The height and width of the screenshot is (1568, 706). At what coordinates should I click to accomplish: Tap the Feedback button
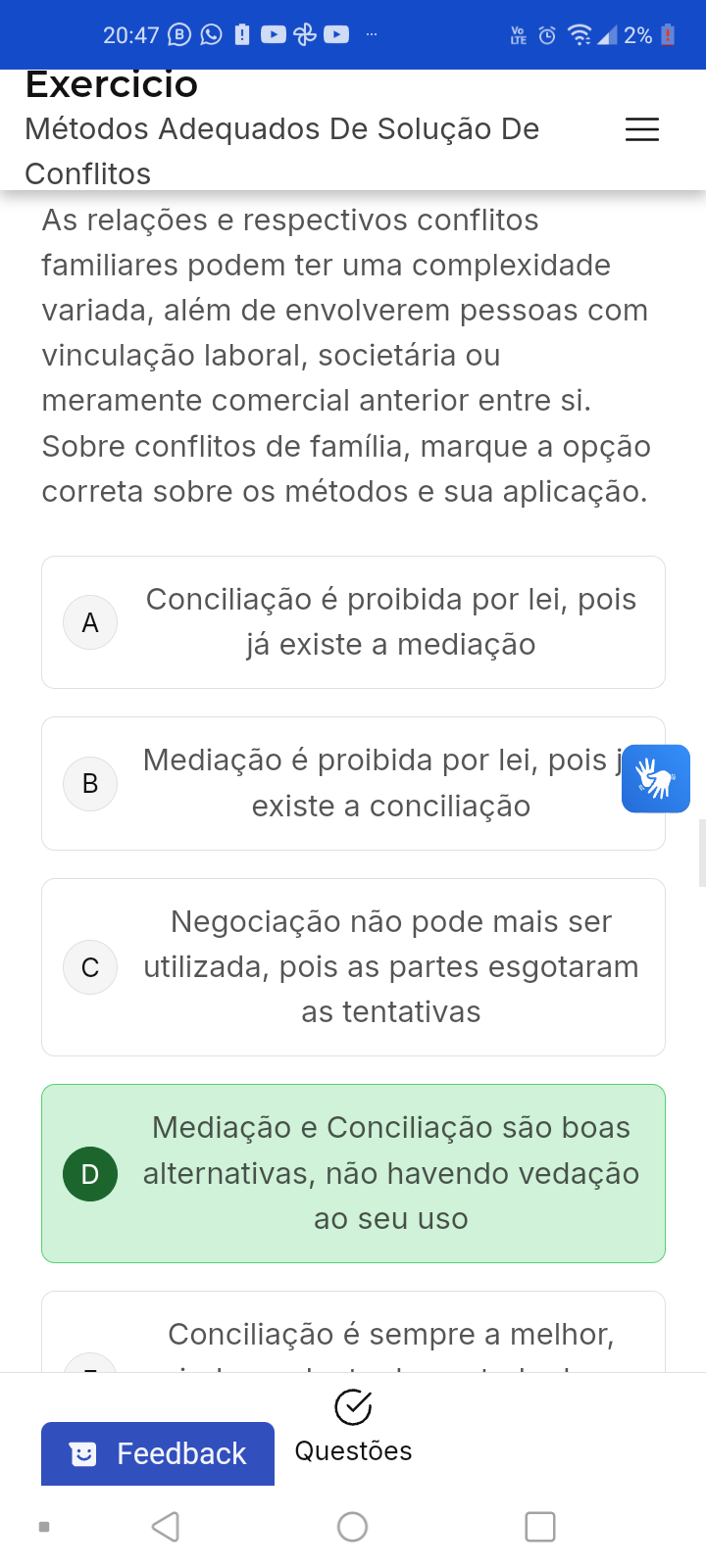(158, 1453)
